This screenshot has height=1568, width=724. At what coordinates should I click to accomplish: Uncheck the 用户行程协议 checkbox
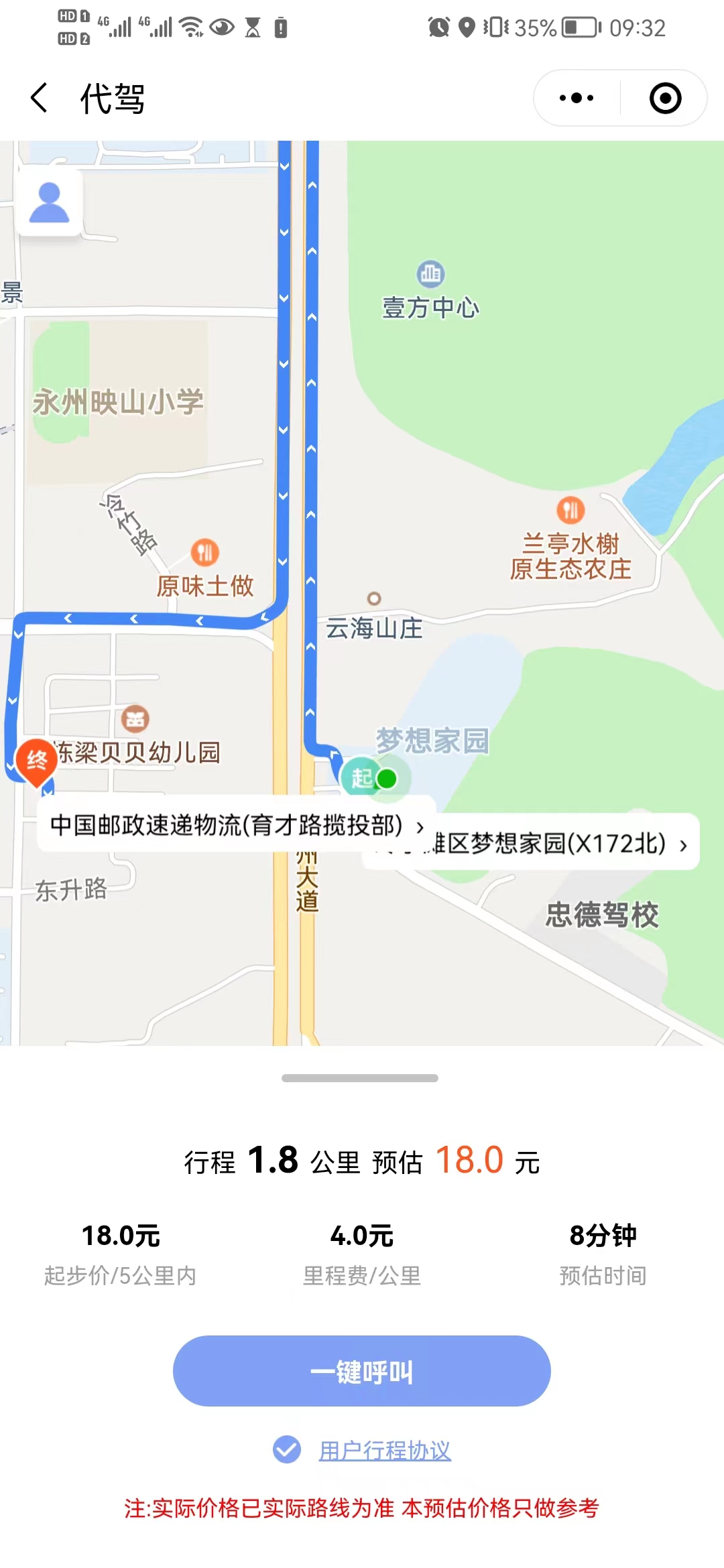pos(287,1449)
